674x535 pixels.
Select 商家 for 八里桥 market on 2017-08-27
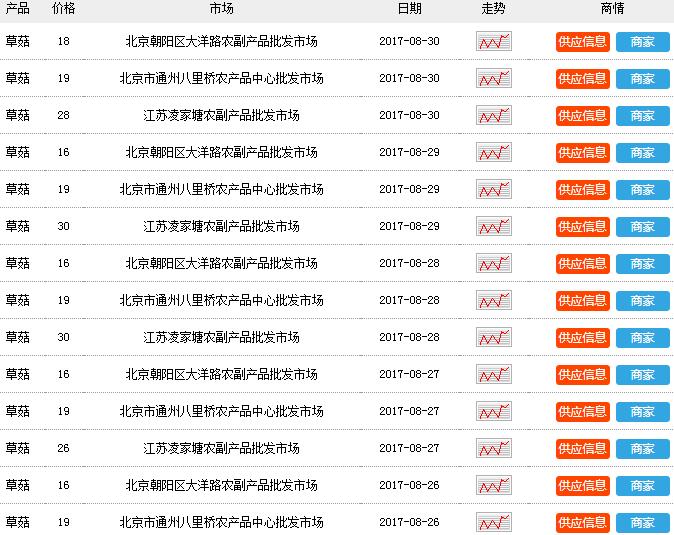tap(642, 412)
